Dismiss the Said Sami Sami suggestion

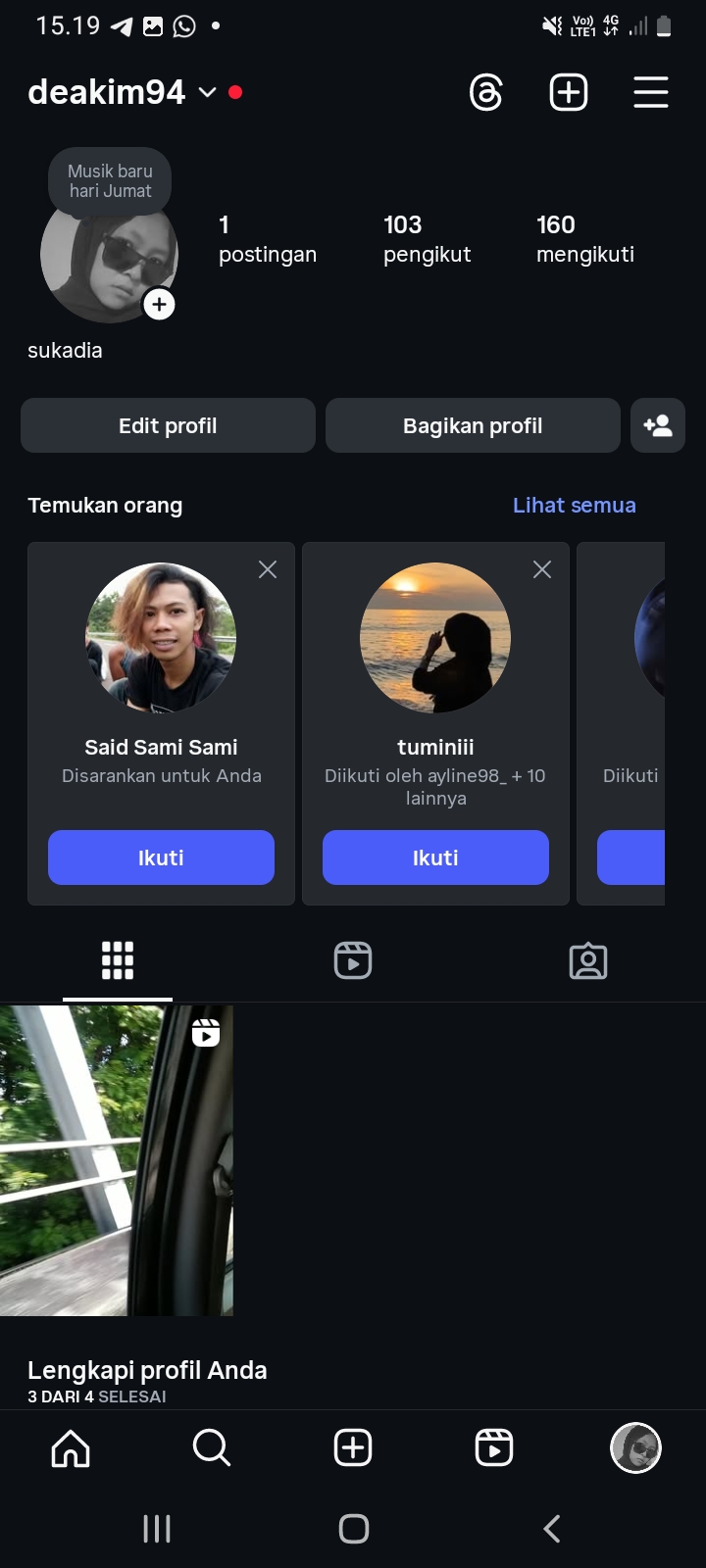pos(268,569)
